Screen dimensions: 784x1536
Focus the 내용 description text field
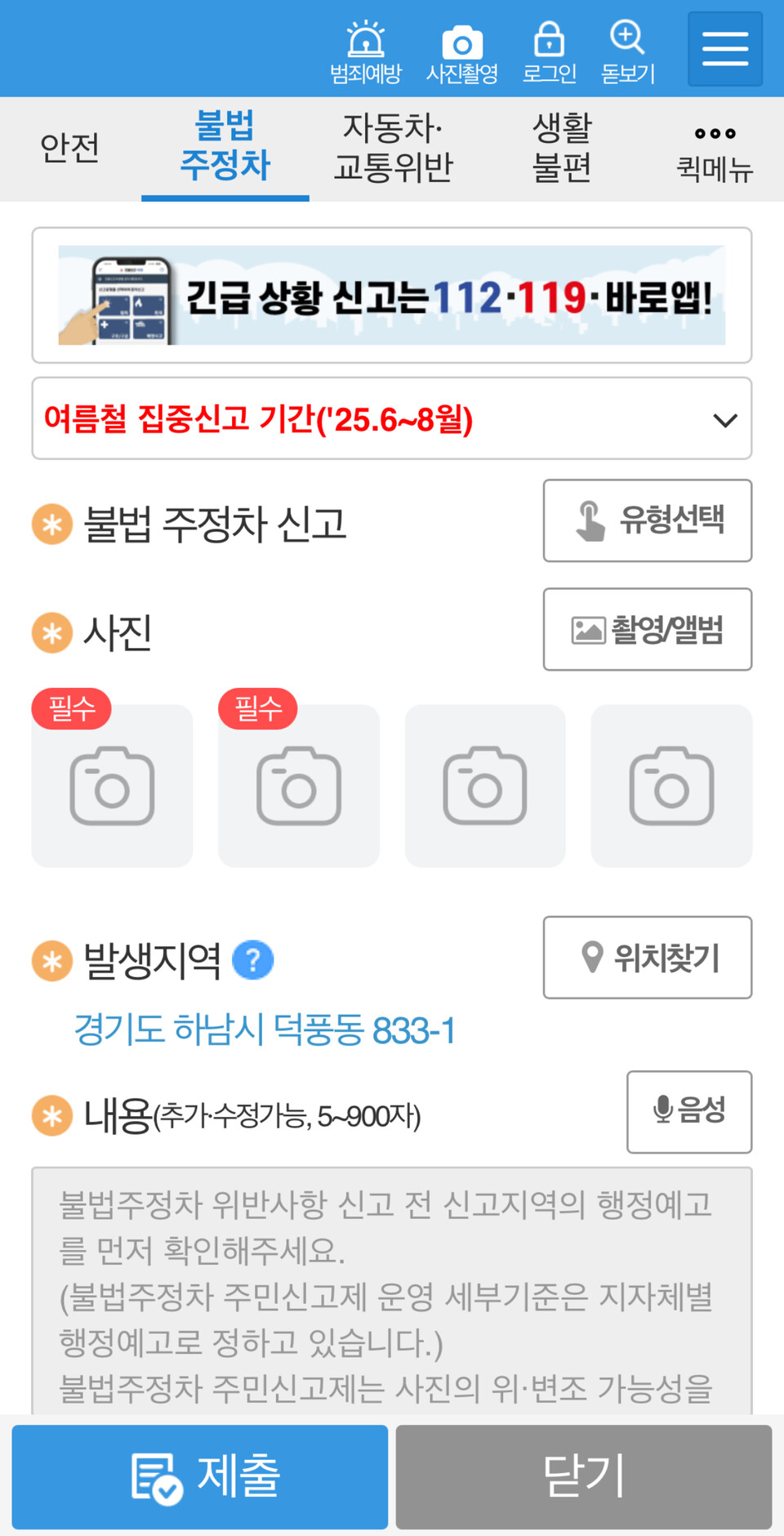[392, 1291]
